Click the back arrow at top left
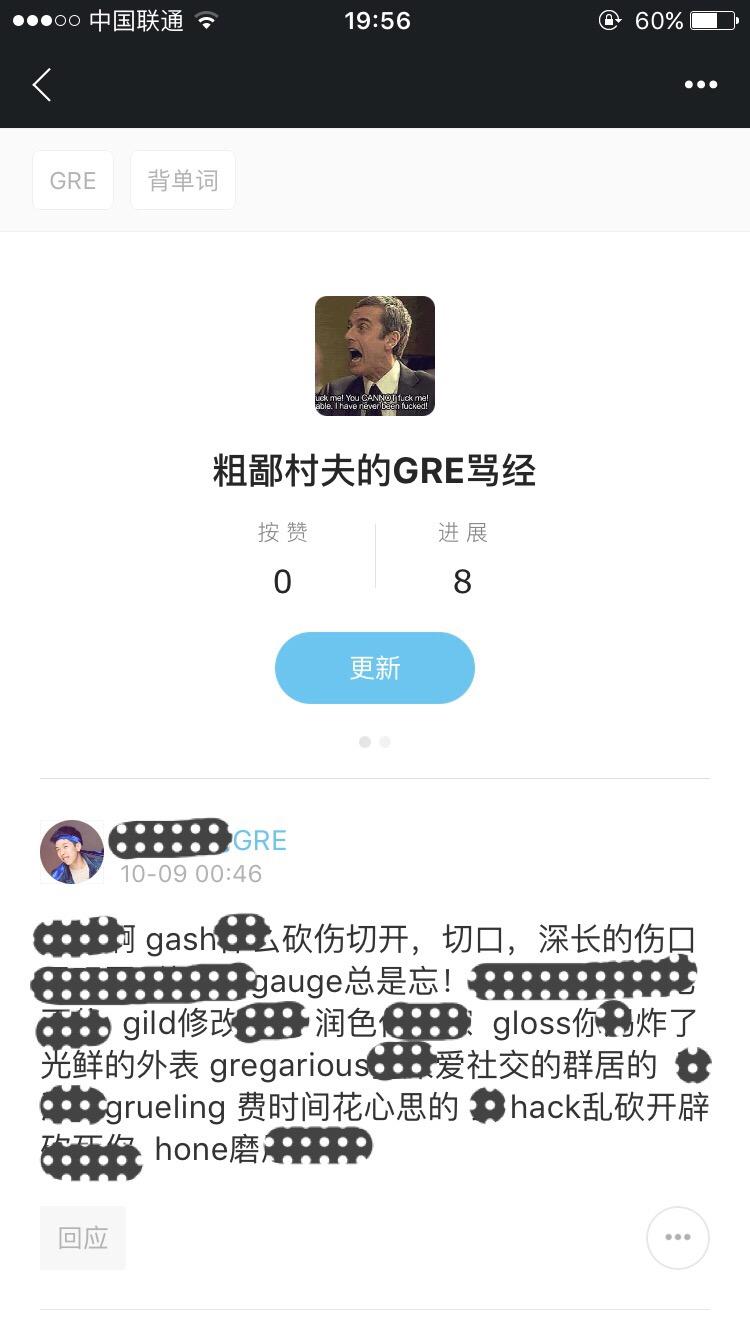750x1334 pixels. pyautogui.click(x=41, y=84)
